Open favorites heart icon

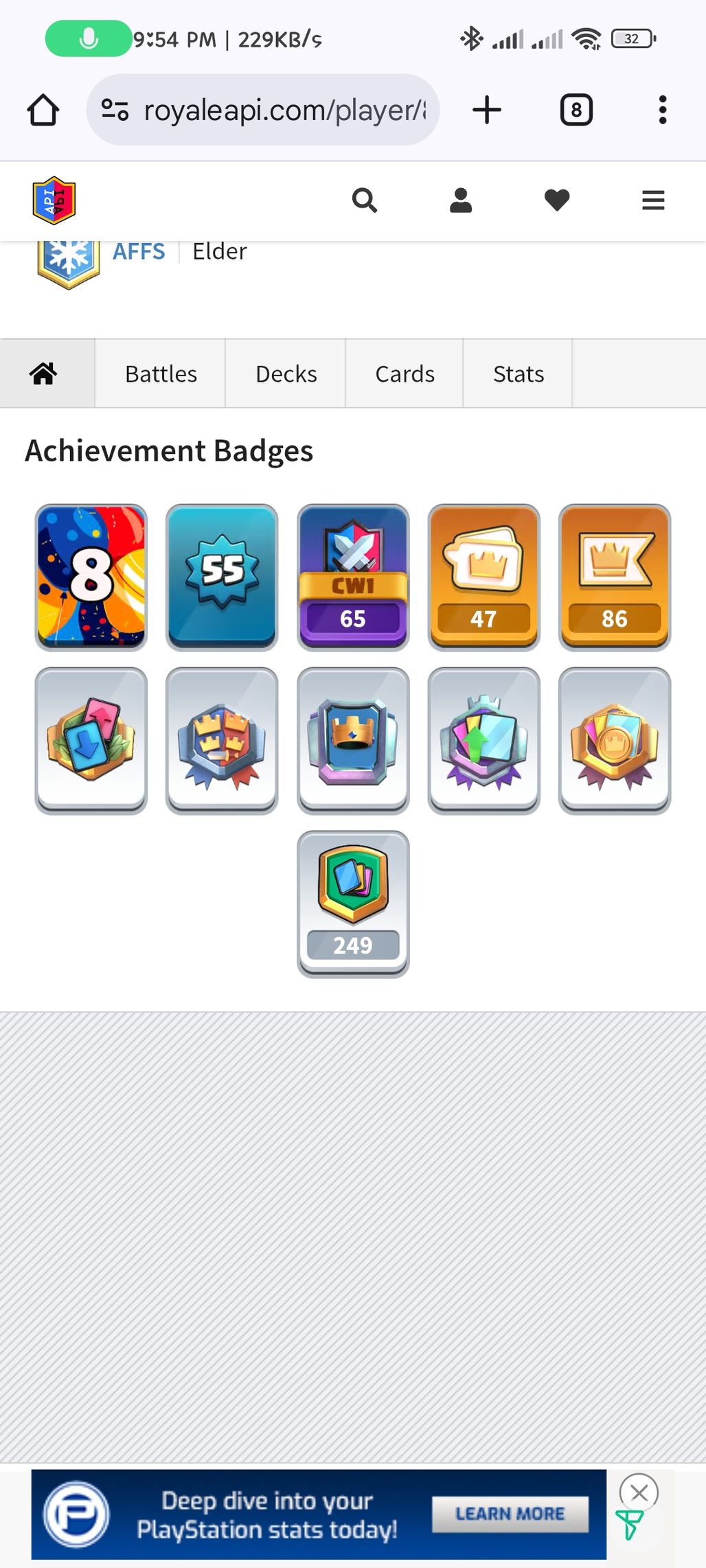[x=556, y=200]
